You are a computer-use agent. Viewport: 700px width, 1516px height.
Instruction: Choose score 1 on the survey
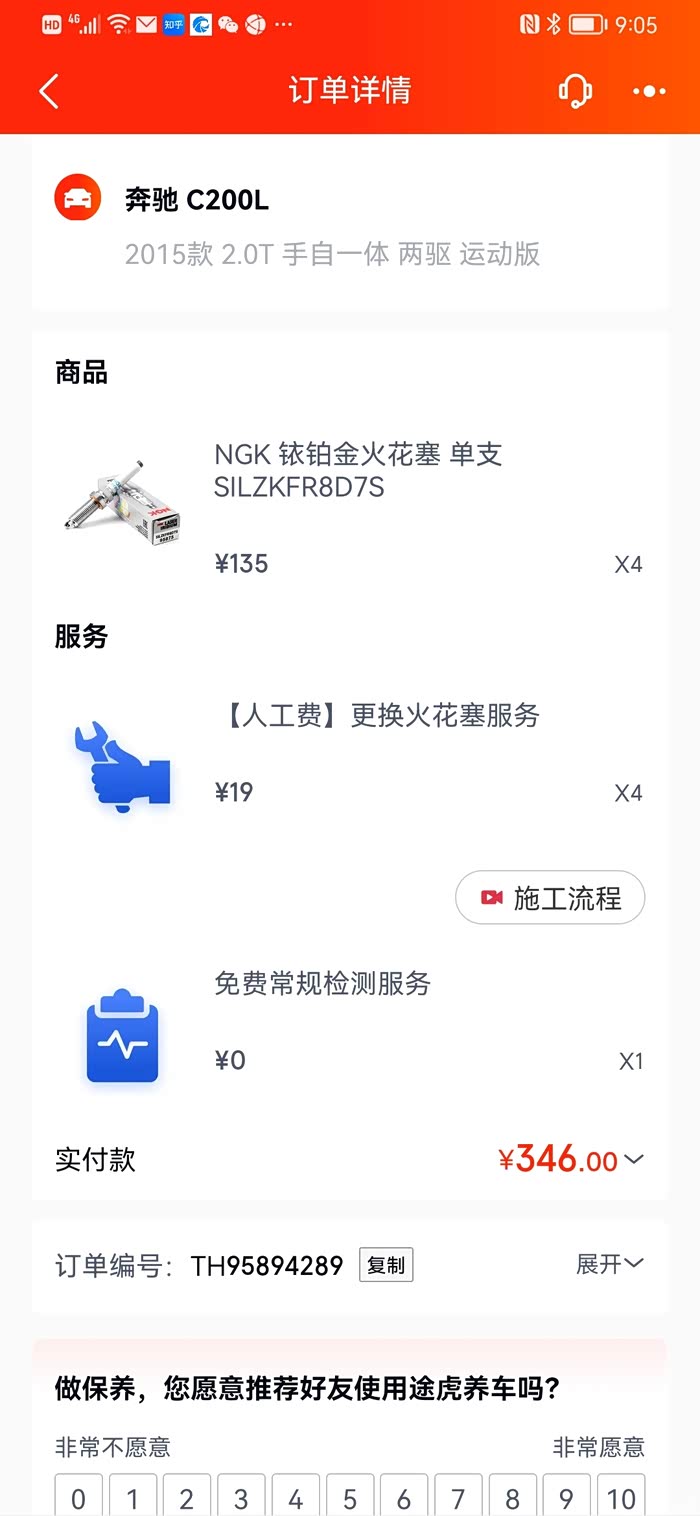(x=132, y=1498)
